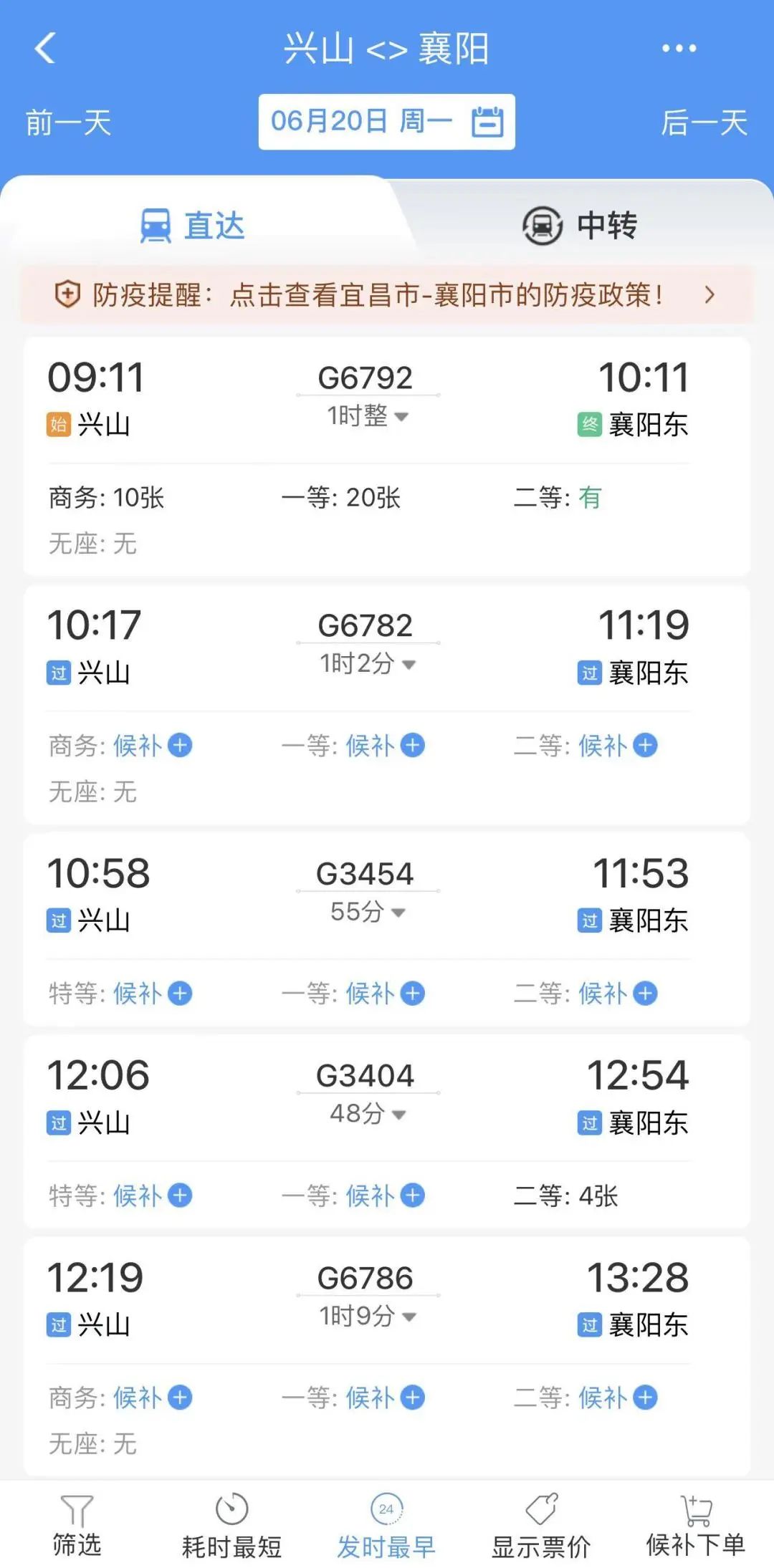Viewport: 774px width, 1568px height.
Task: Tap the 发时最早 sorting icon
Action: (386, 1509)
